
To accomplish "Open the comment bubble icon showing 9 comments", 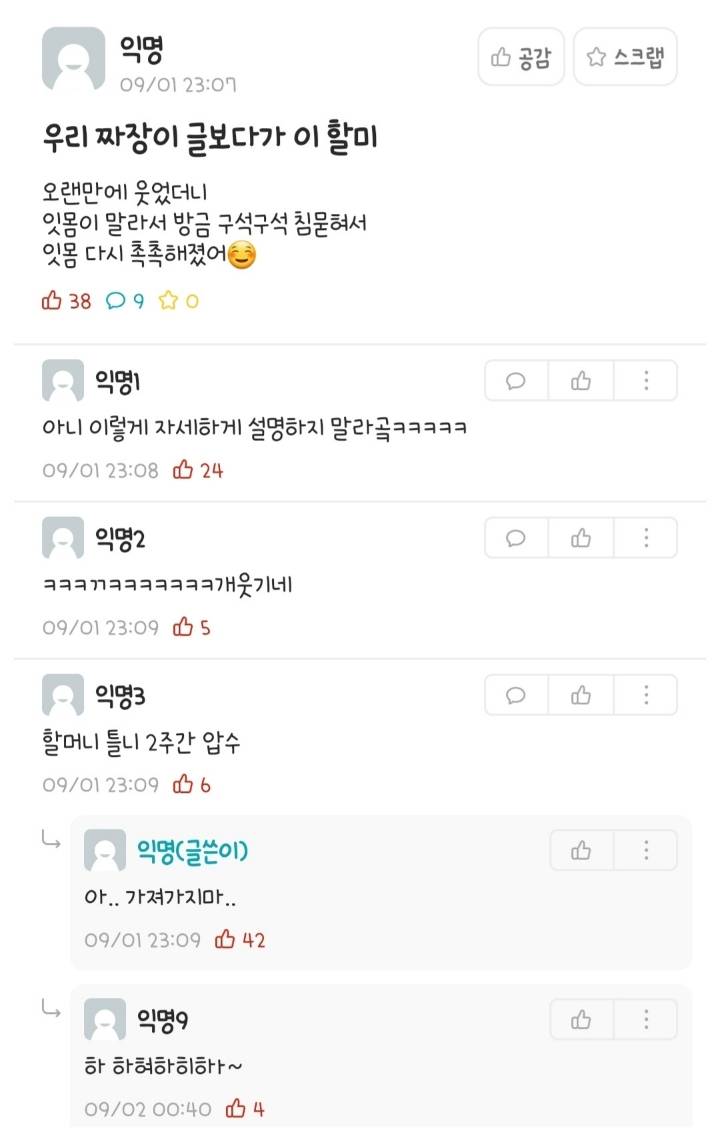I will coord(114,299).
